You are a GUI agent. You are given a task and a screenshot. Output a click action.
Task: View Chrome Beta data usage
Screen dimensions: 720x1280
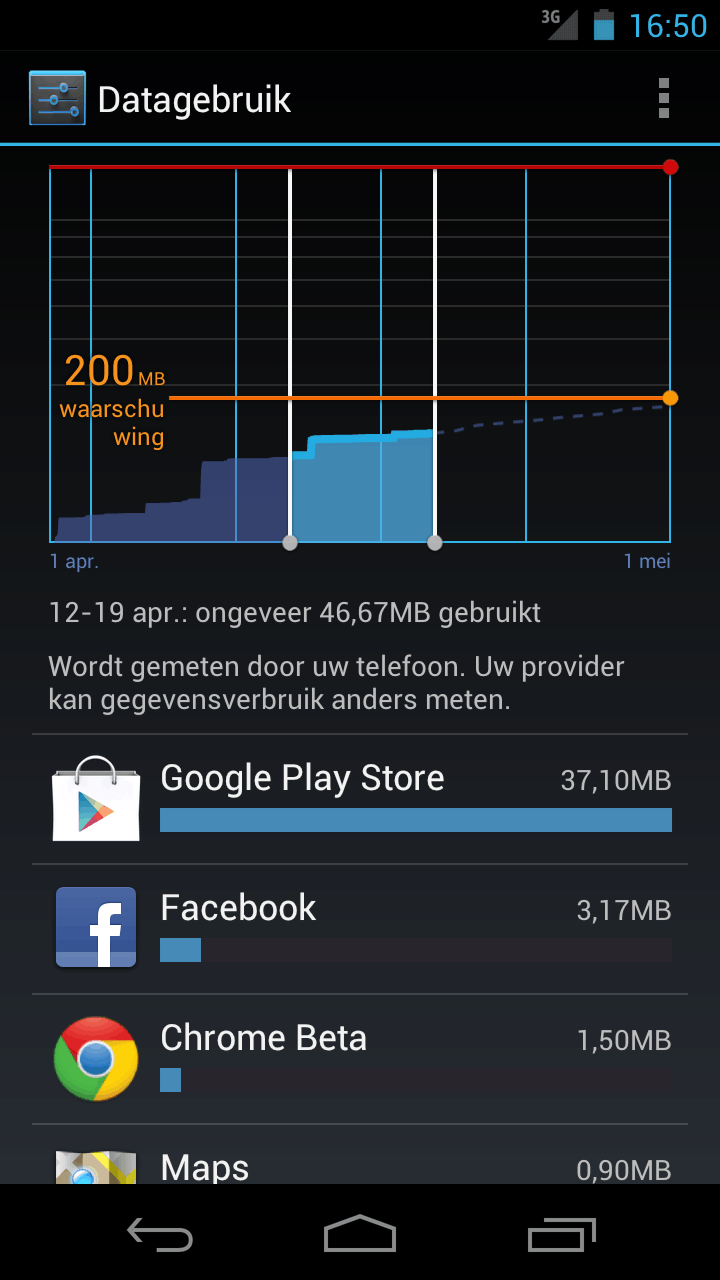click(360, 1059)
